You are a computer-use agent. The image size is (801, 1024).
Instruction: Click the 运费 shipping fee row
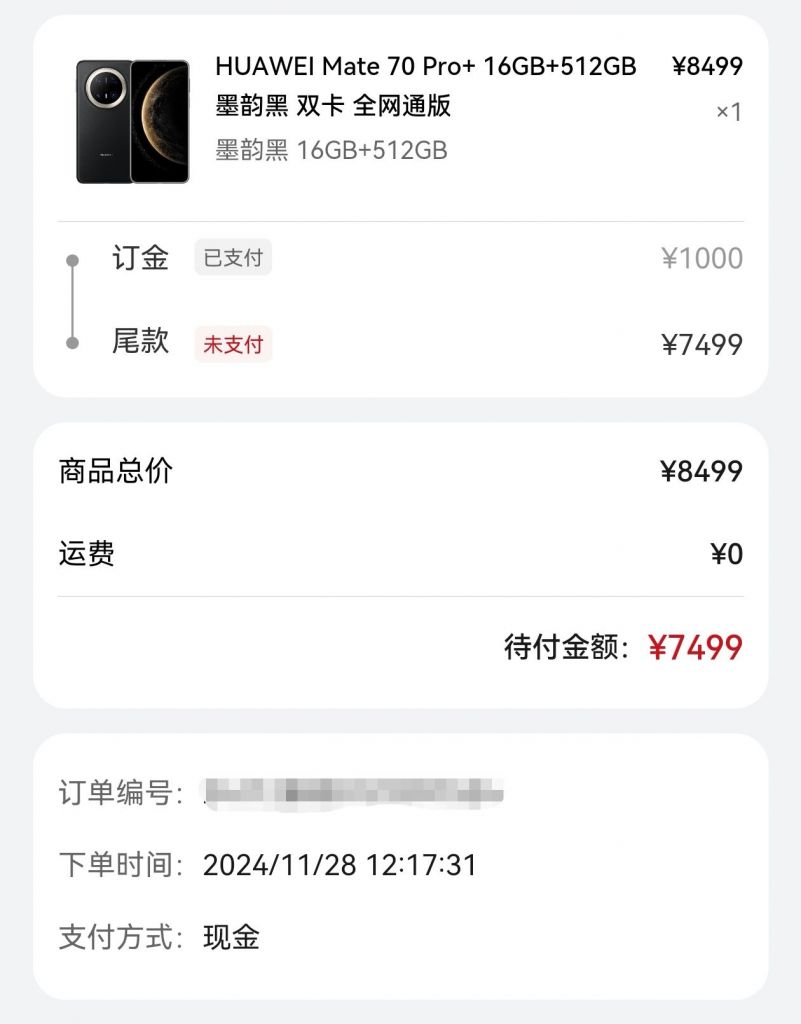[x=400, y=553]
